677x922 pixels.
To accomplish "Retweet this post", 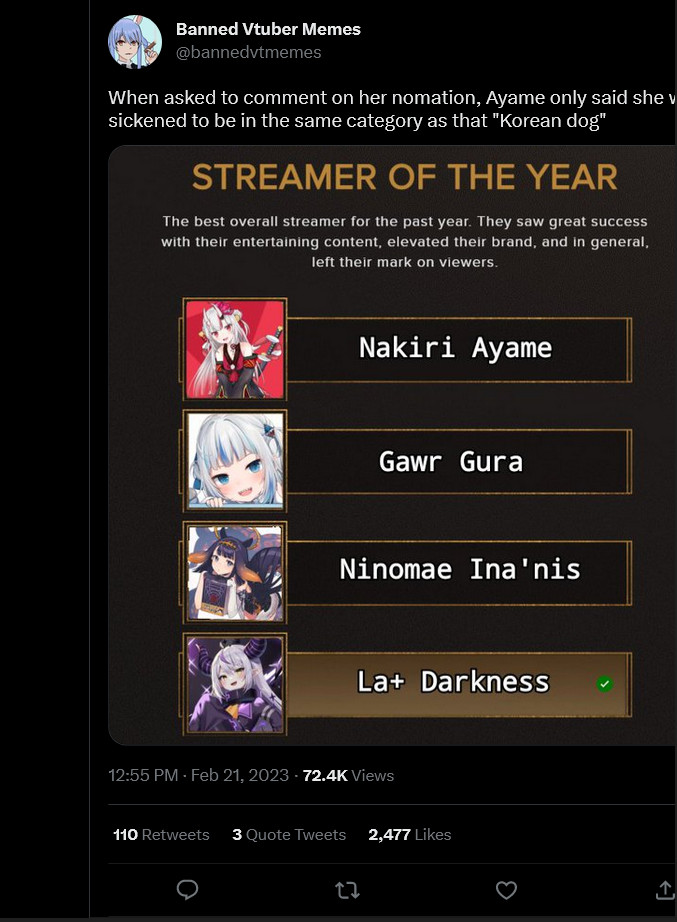I will coord(347,889).
